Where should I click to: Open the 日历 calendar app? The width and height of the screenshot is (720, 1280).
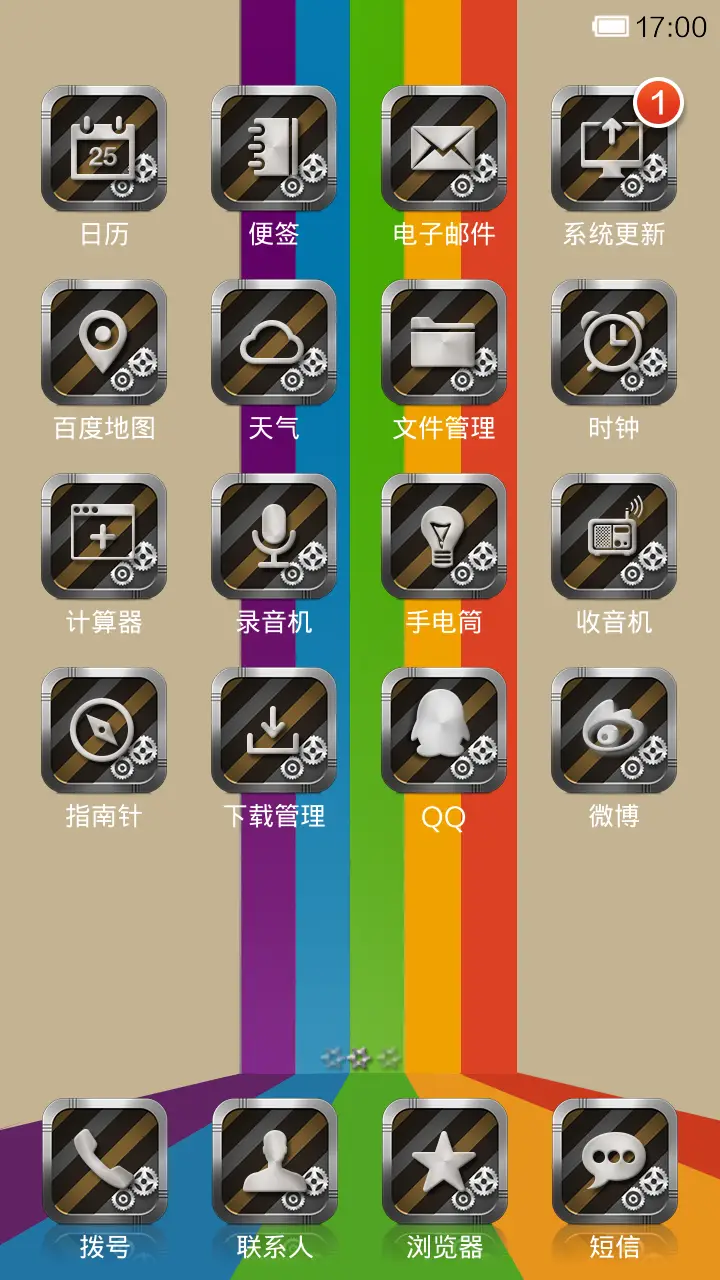pos(104,148)
